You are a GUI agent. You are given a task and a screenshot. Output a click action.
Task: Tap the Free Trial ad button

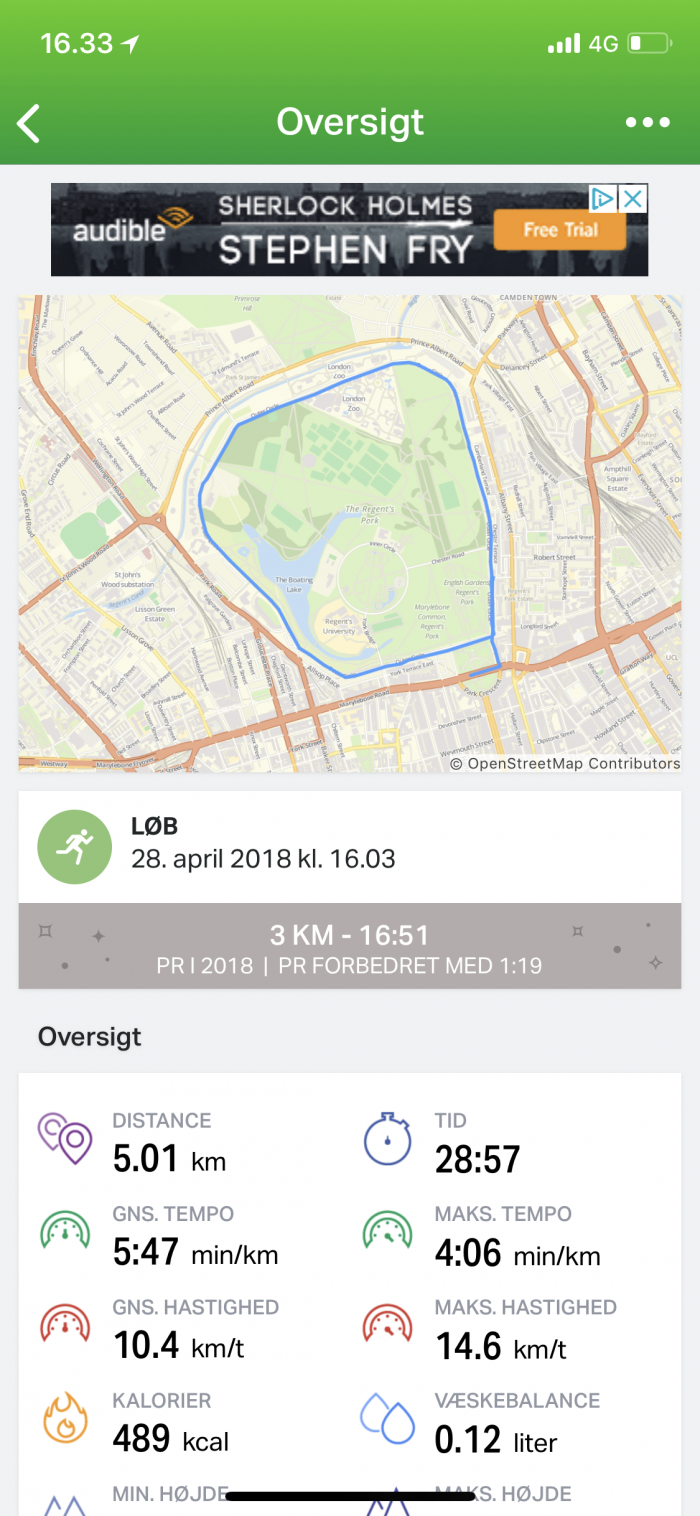click(x=559, y=230)
